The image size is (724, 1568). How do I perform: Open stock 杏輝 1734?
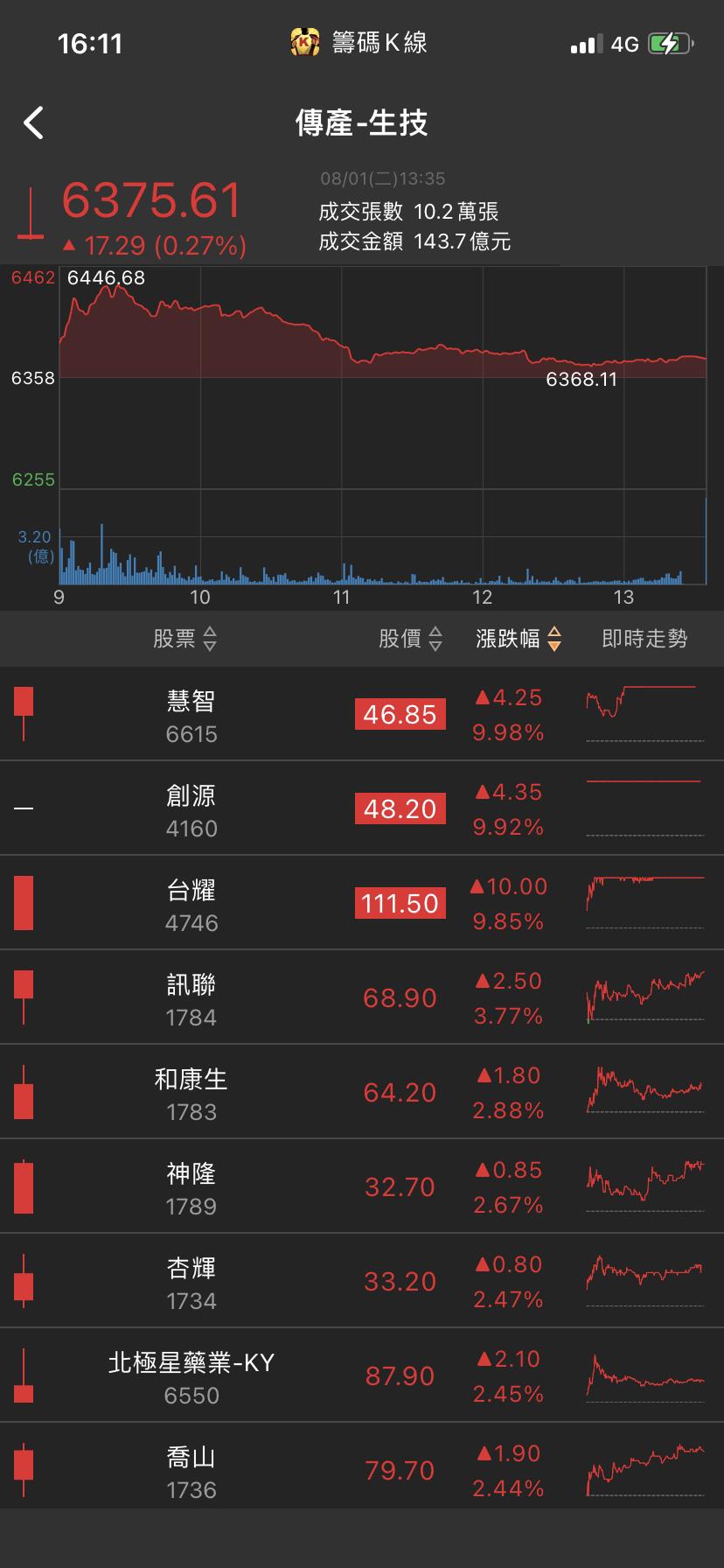(362, 1281)
